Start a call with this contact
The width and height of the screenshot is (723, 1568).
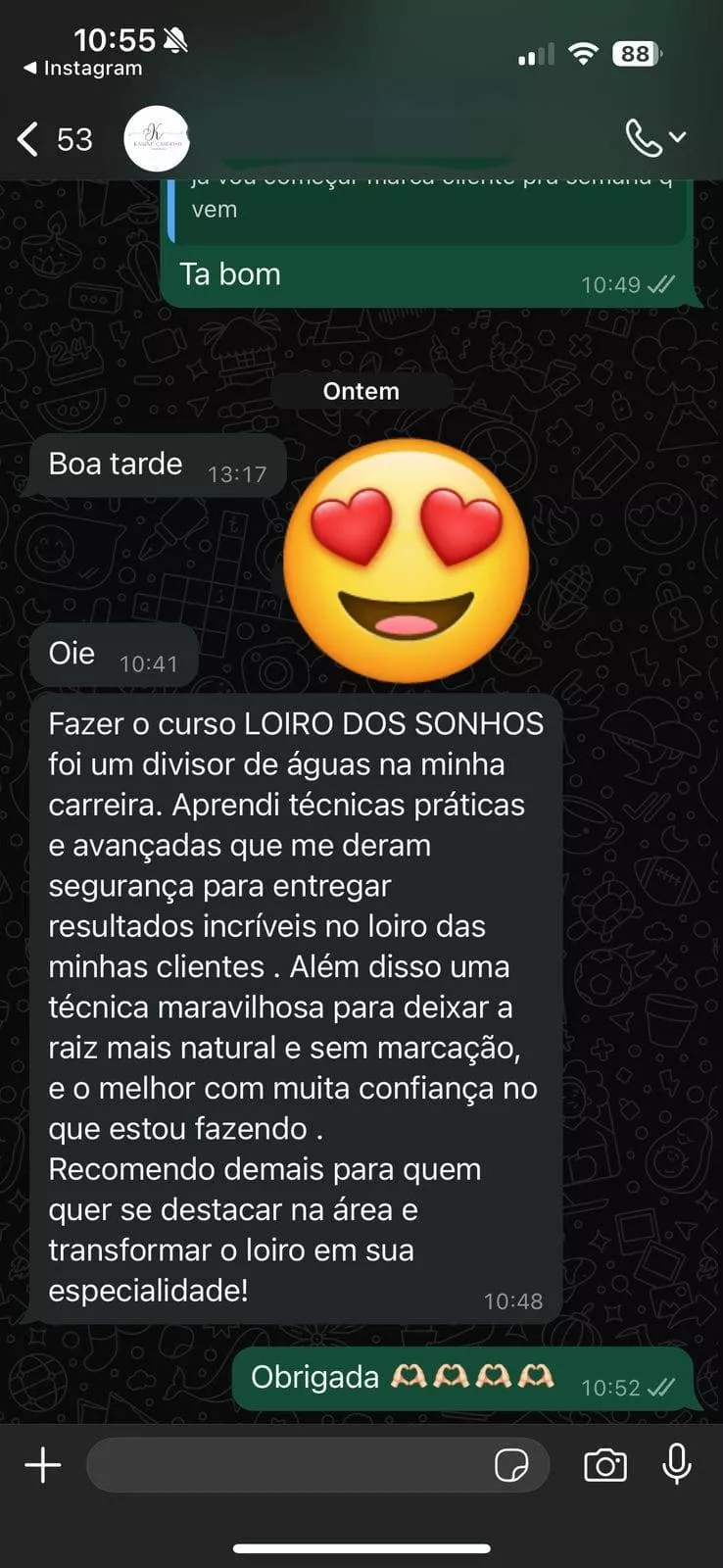(644, 138)
